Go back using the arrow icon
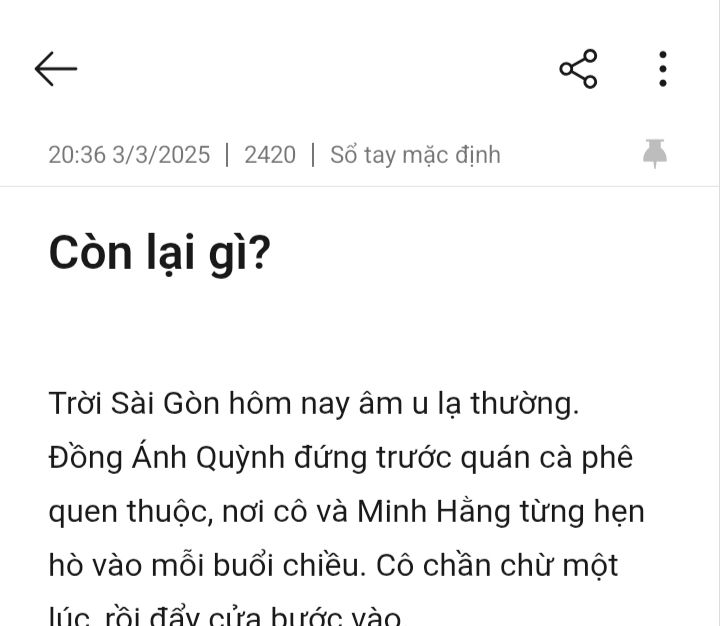This screenshot has height=626, width=720. [56, 69]
